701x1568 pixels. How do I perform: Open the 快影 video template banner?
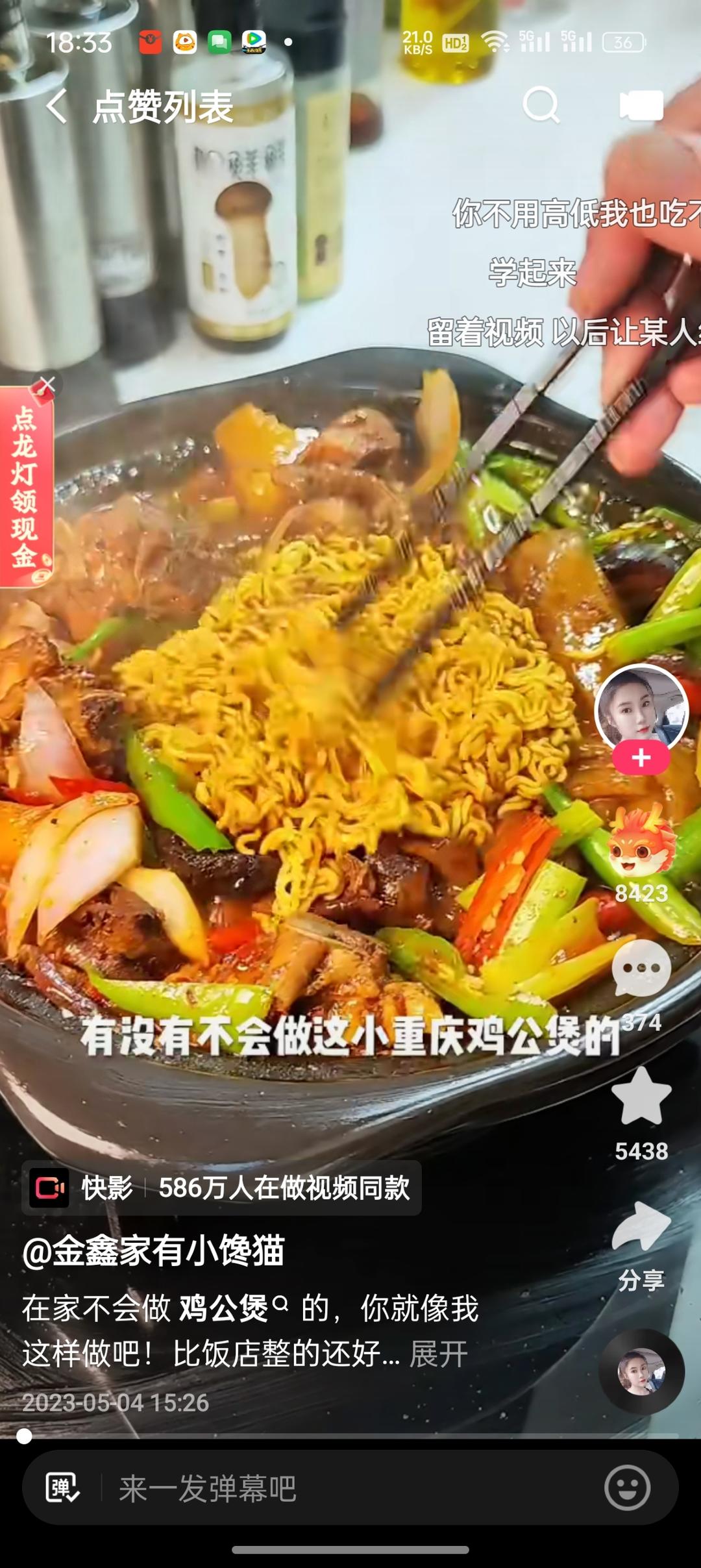[x=221, y=1188]
